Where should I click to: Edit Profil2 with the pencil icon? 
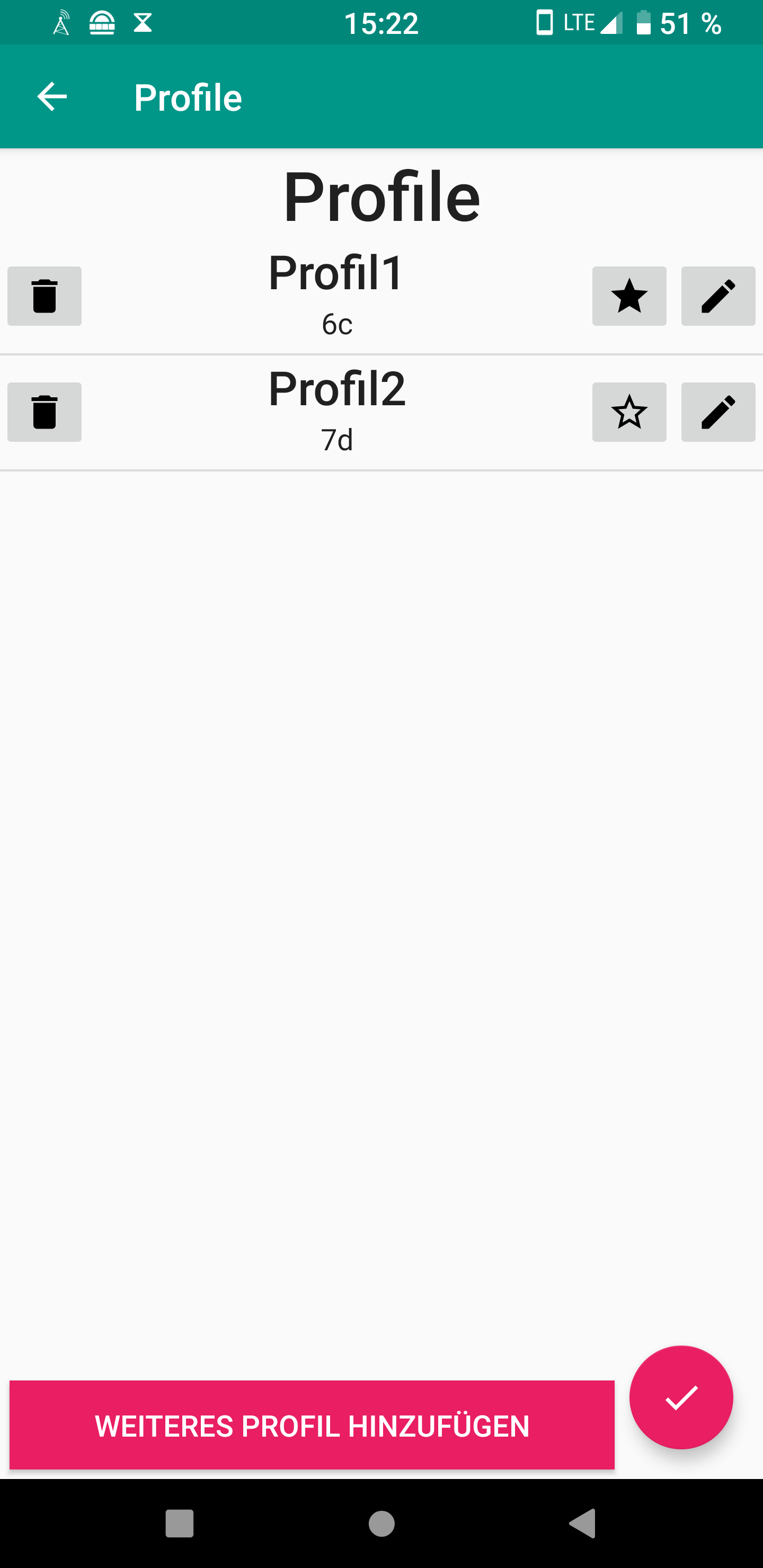click(718, 412)
